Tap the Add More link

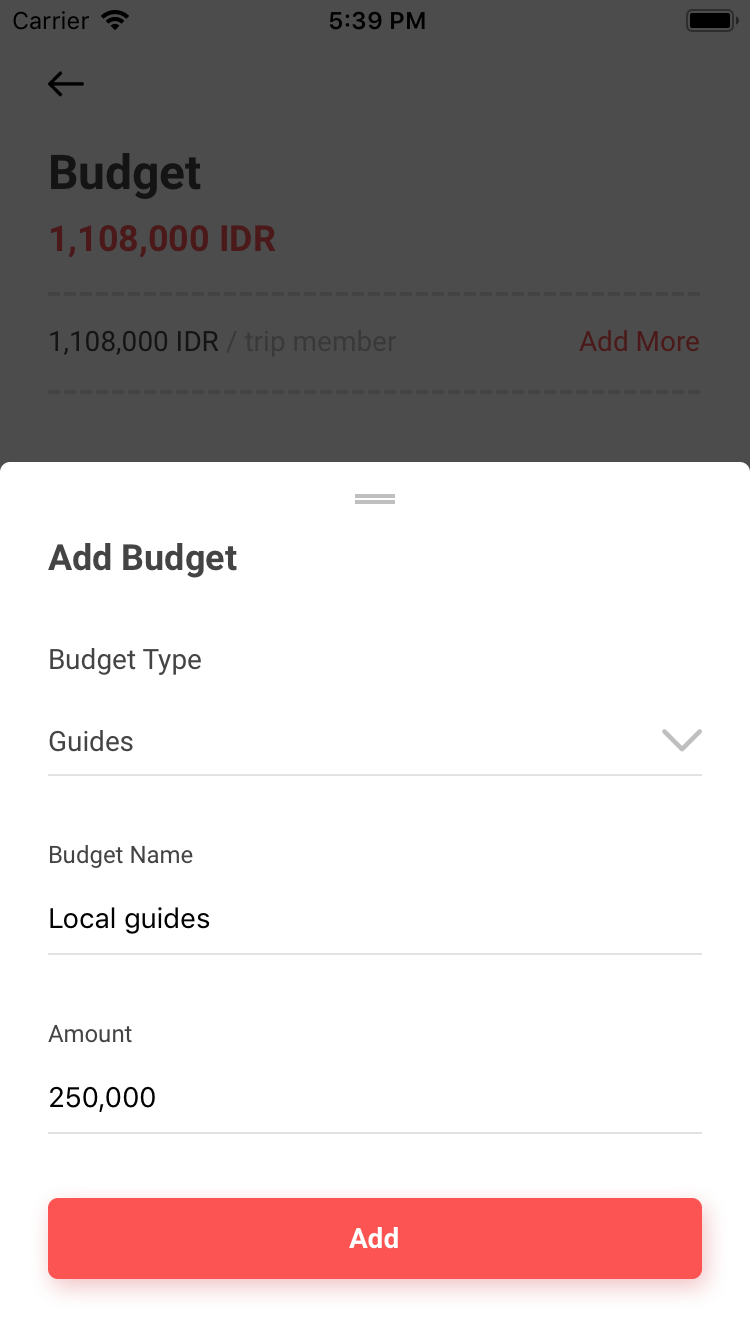click(x=639, y=341)
